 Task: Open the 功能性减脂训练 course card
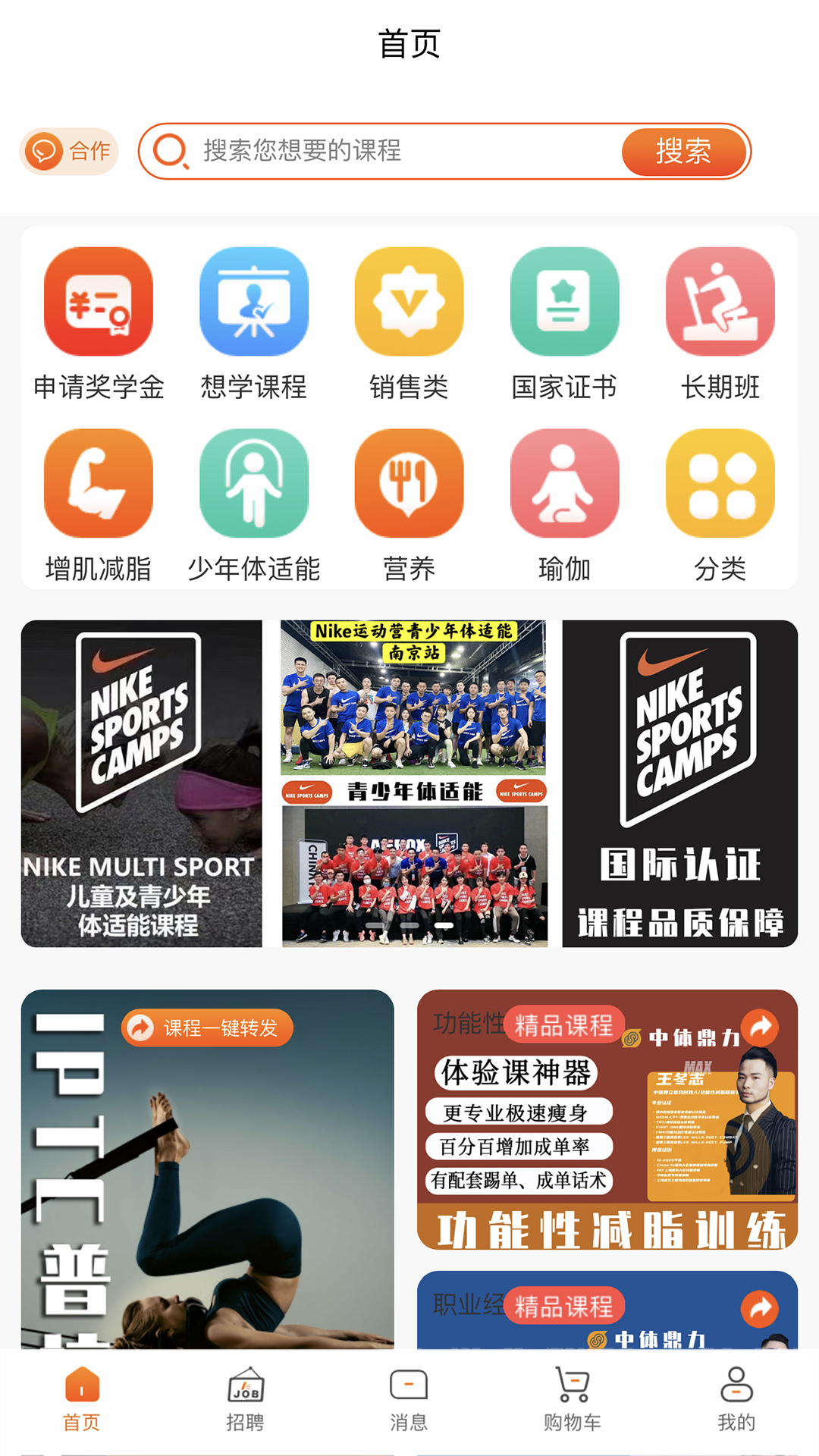(x=607, y=1119)
